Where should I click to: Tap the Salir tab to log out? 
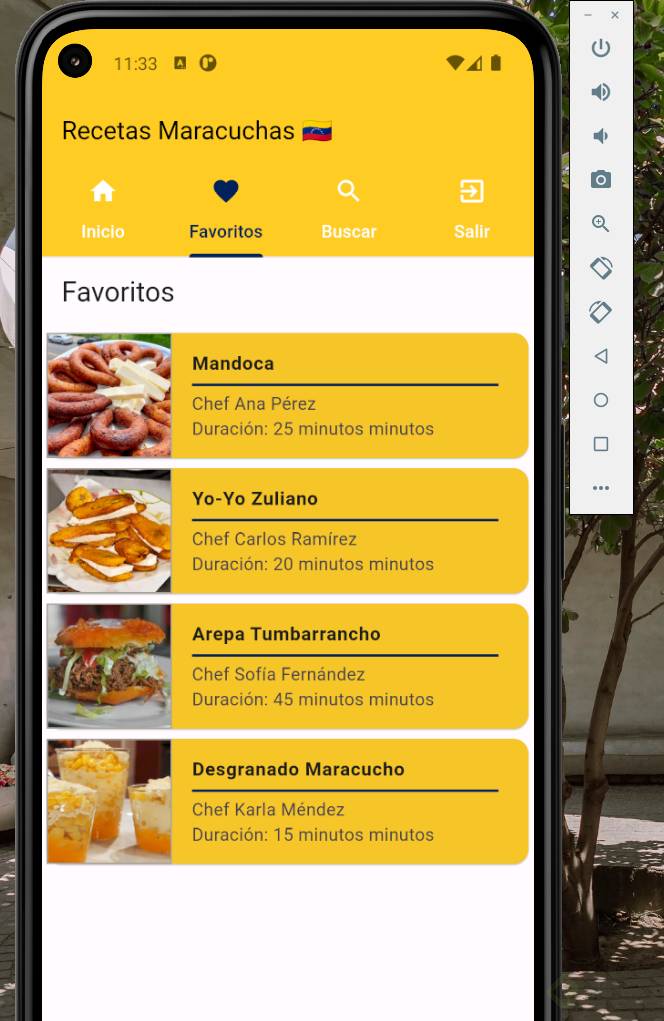click(x=471, y=210)
